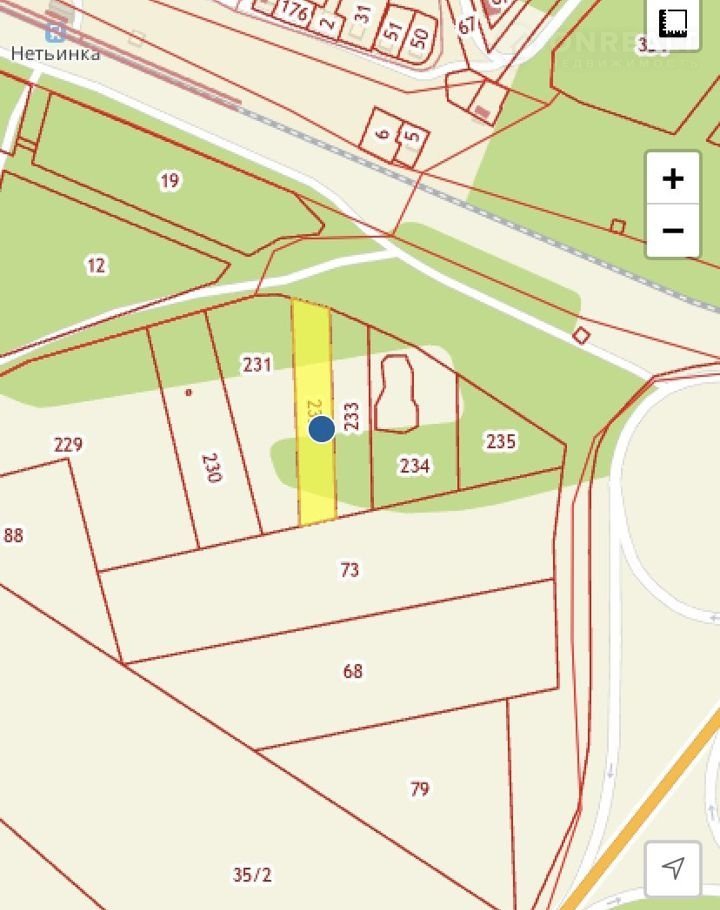Zoom out with the minus button
The width and height of the screenshot is (720, 910).
[x=673, y=231]
